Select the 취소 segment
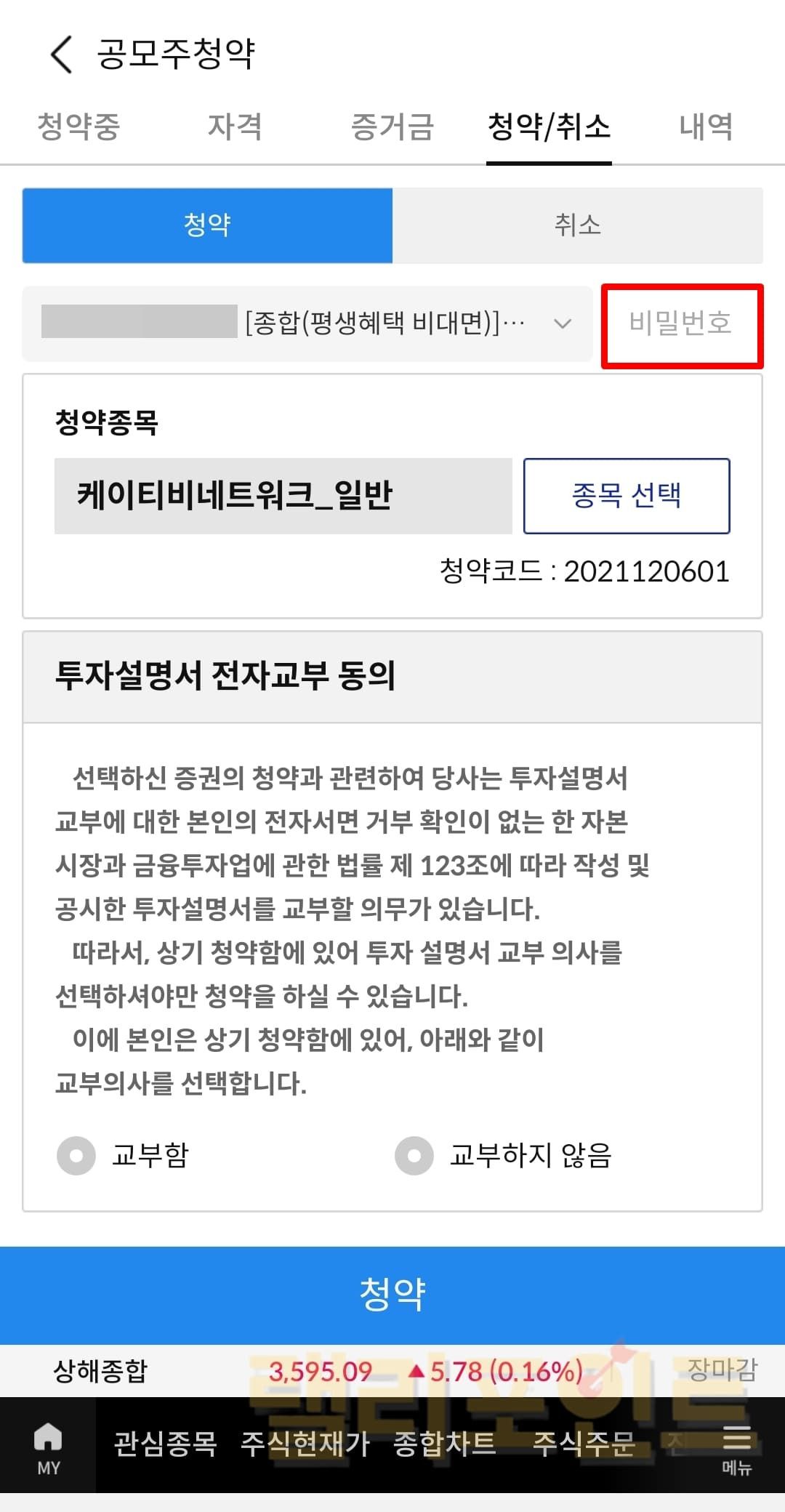The width and height of the screenshot is (785, 1512). click(577, 225)
